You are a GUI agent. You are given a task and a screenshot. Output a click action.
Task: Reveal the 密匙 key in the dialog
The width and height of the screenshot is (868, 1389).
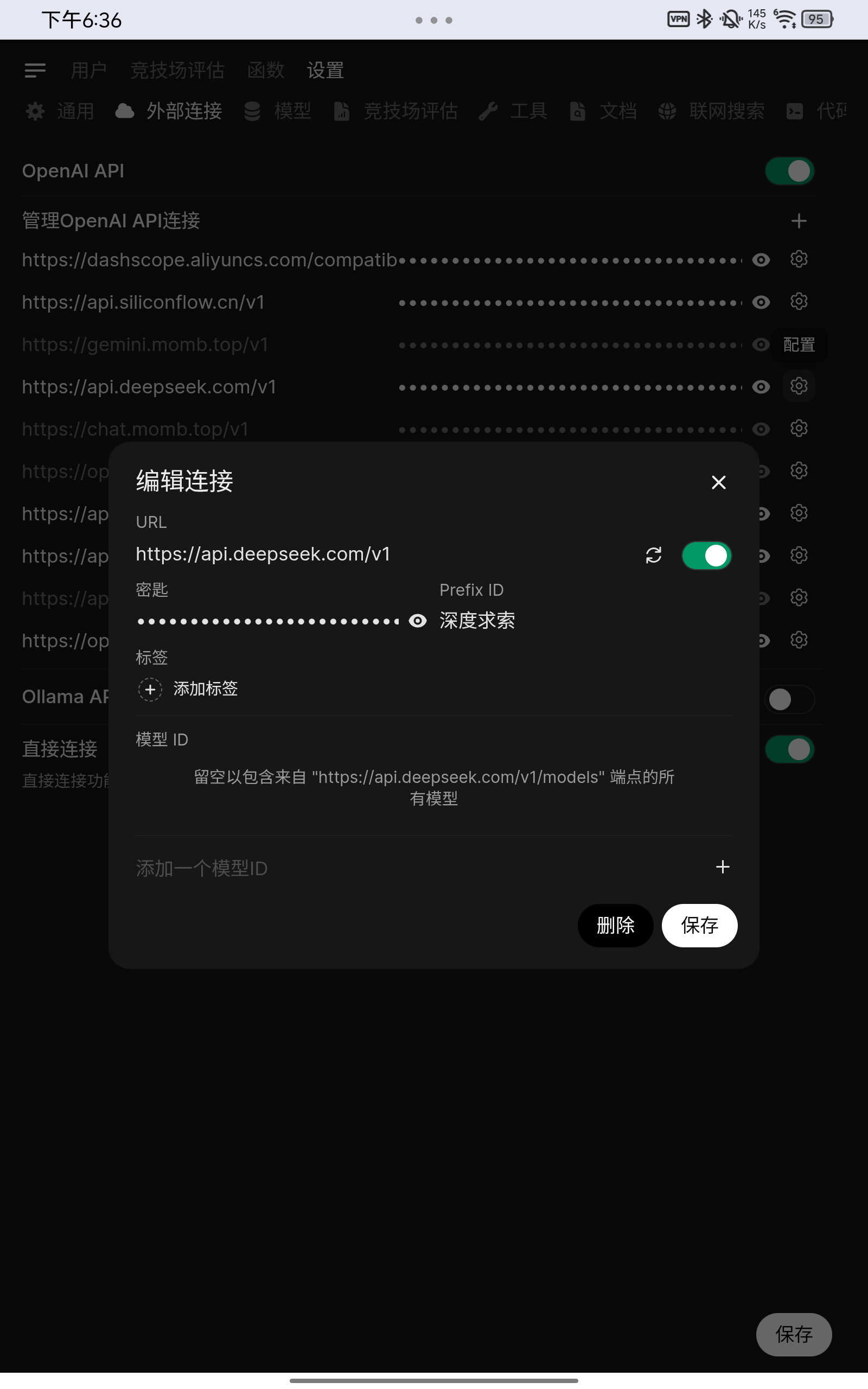pyautogui.click(x=417, y=621)
